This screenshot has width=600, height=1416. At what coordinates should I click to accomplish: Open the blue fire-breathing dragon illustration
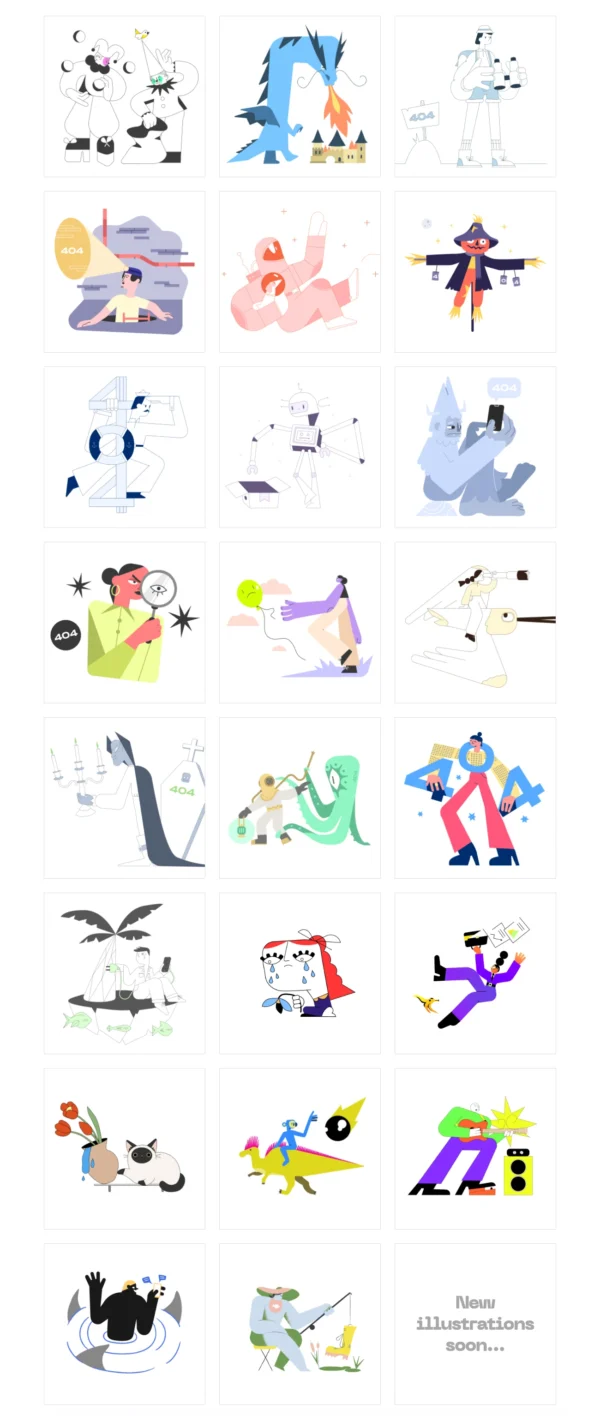[299, 97]
